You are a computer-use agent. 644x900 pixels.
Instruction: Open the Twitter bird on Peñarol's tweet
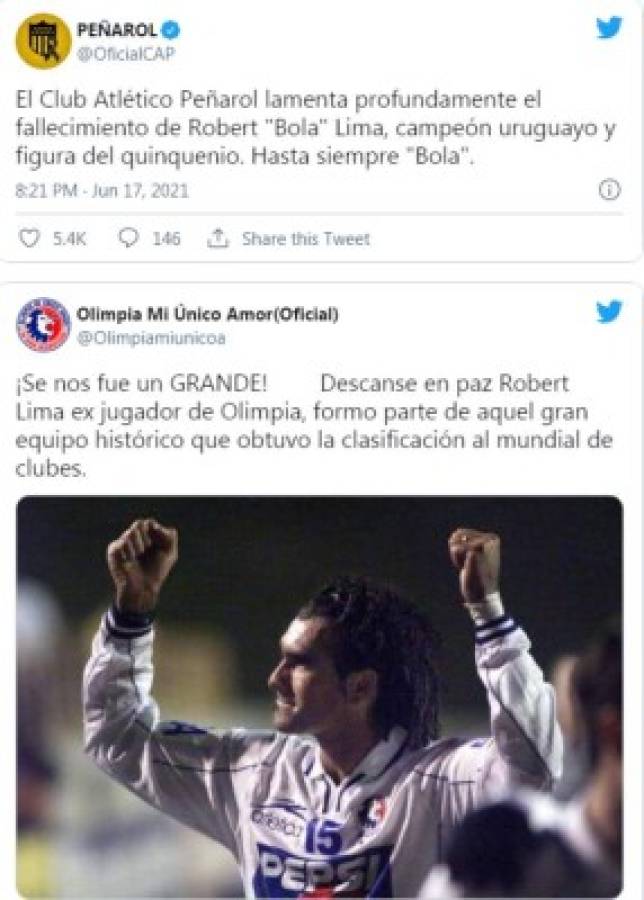[x=609, y=28]
